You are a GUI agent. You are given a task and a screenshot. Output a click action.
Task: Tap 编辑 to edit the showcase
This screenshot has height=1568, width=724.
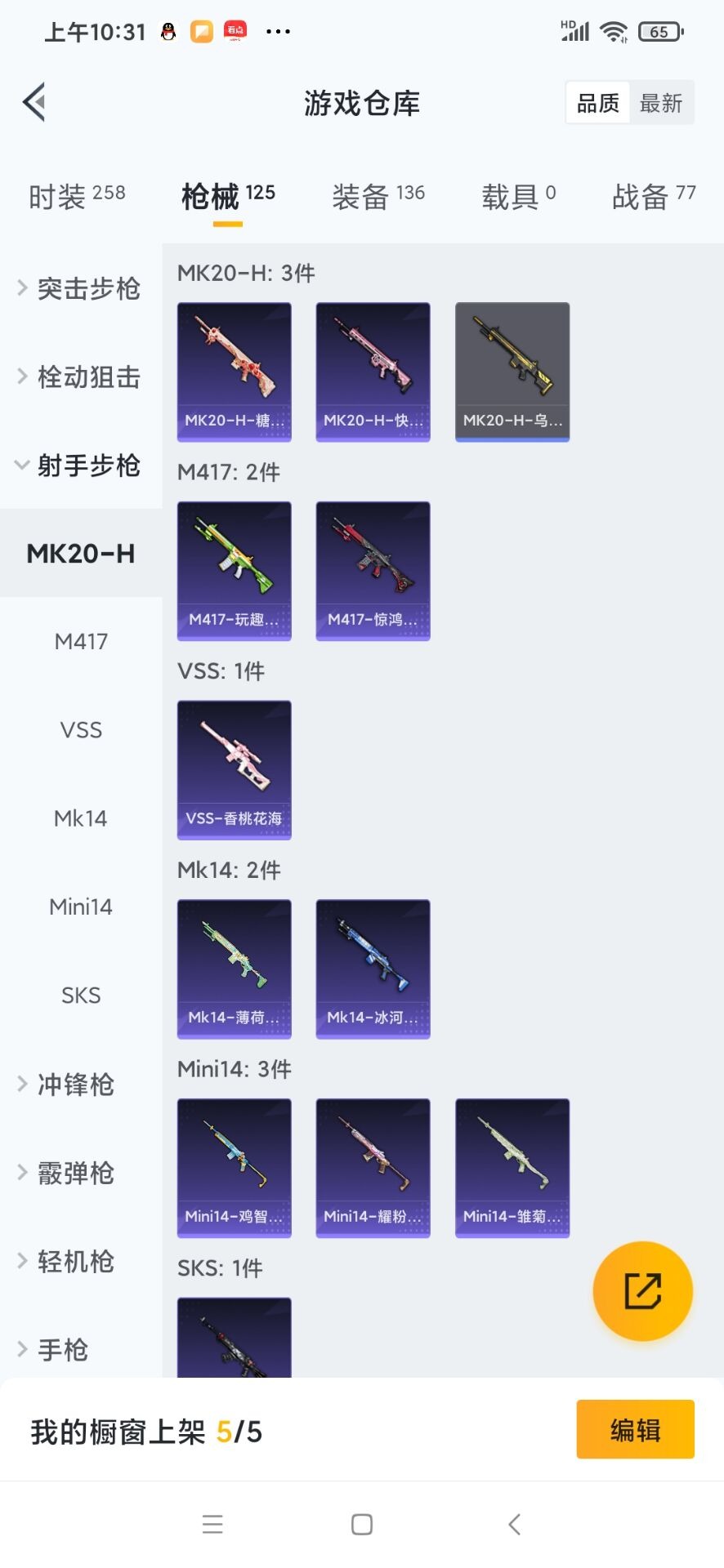pyautogui.click(x=635, y=1430)
